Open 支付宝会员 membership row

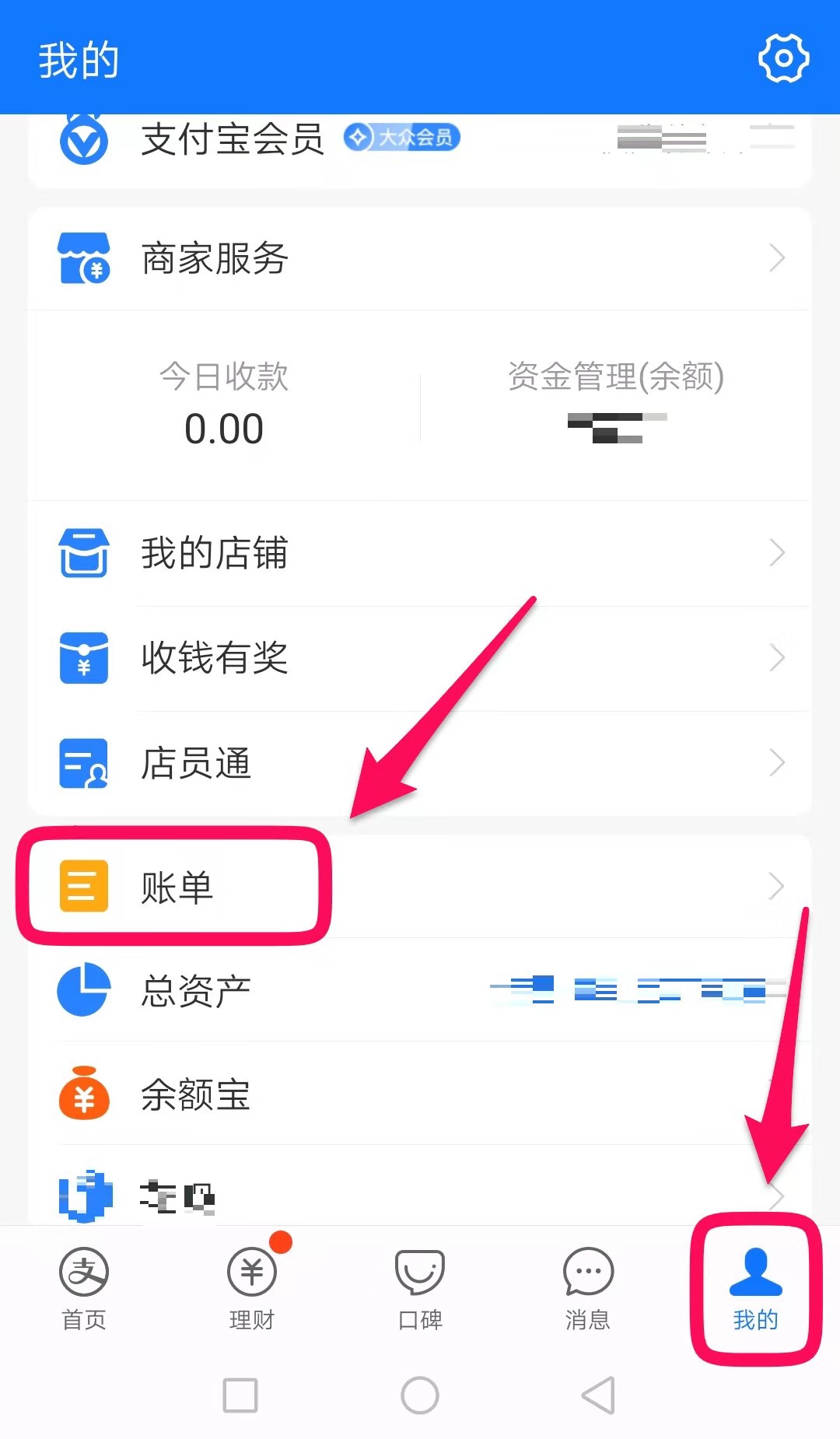pos(233,140)
